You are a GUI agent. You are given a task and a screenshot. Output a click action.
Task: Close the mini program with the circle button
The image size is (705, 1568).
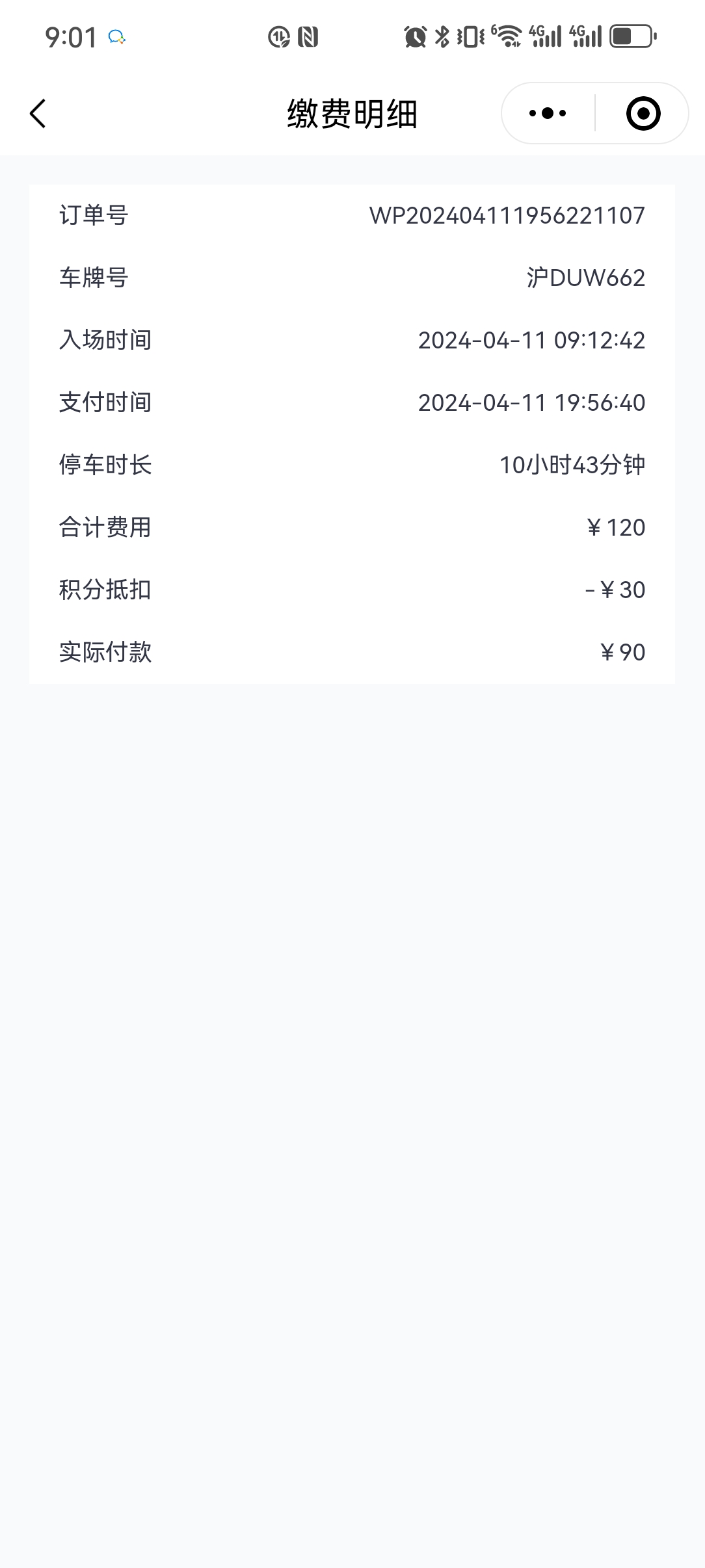pos(643,114)
